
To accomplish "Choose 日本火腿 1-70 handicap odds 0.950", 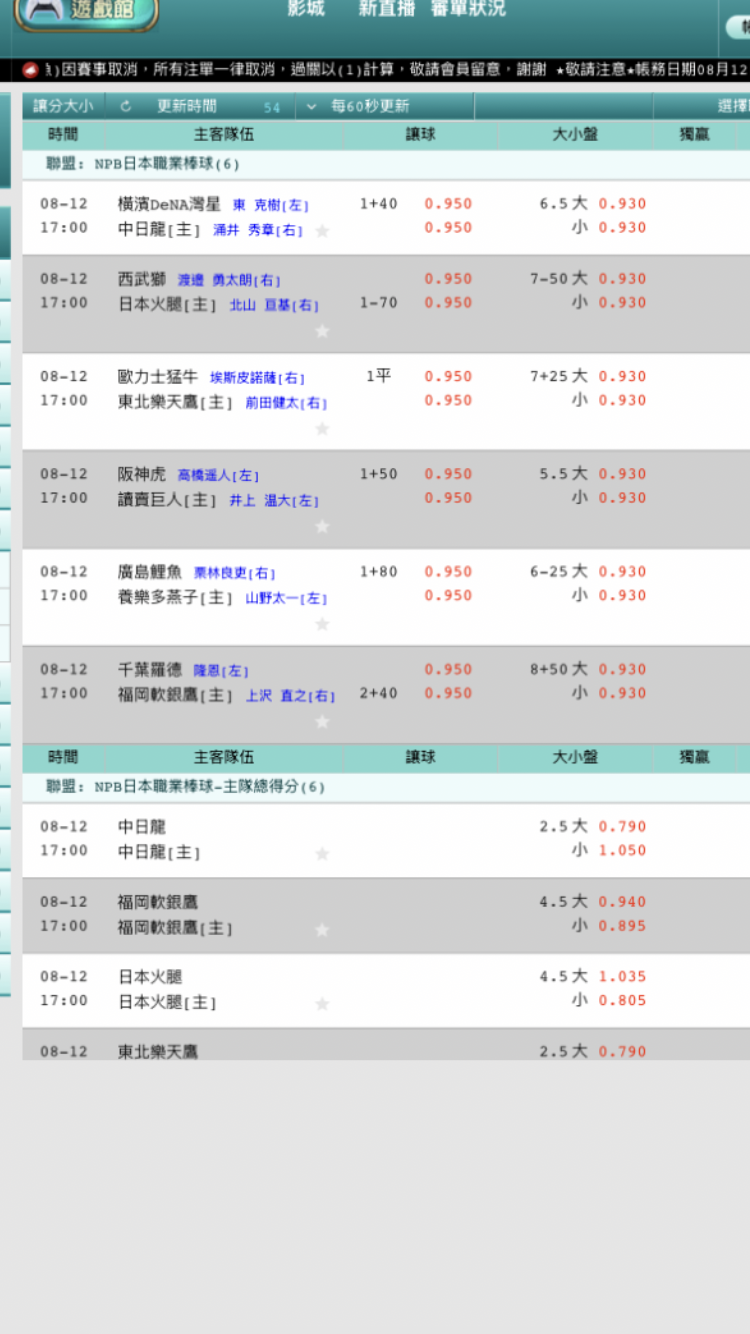I will click(x=448, y=303).
